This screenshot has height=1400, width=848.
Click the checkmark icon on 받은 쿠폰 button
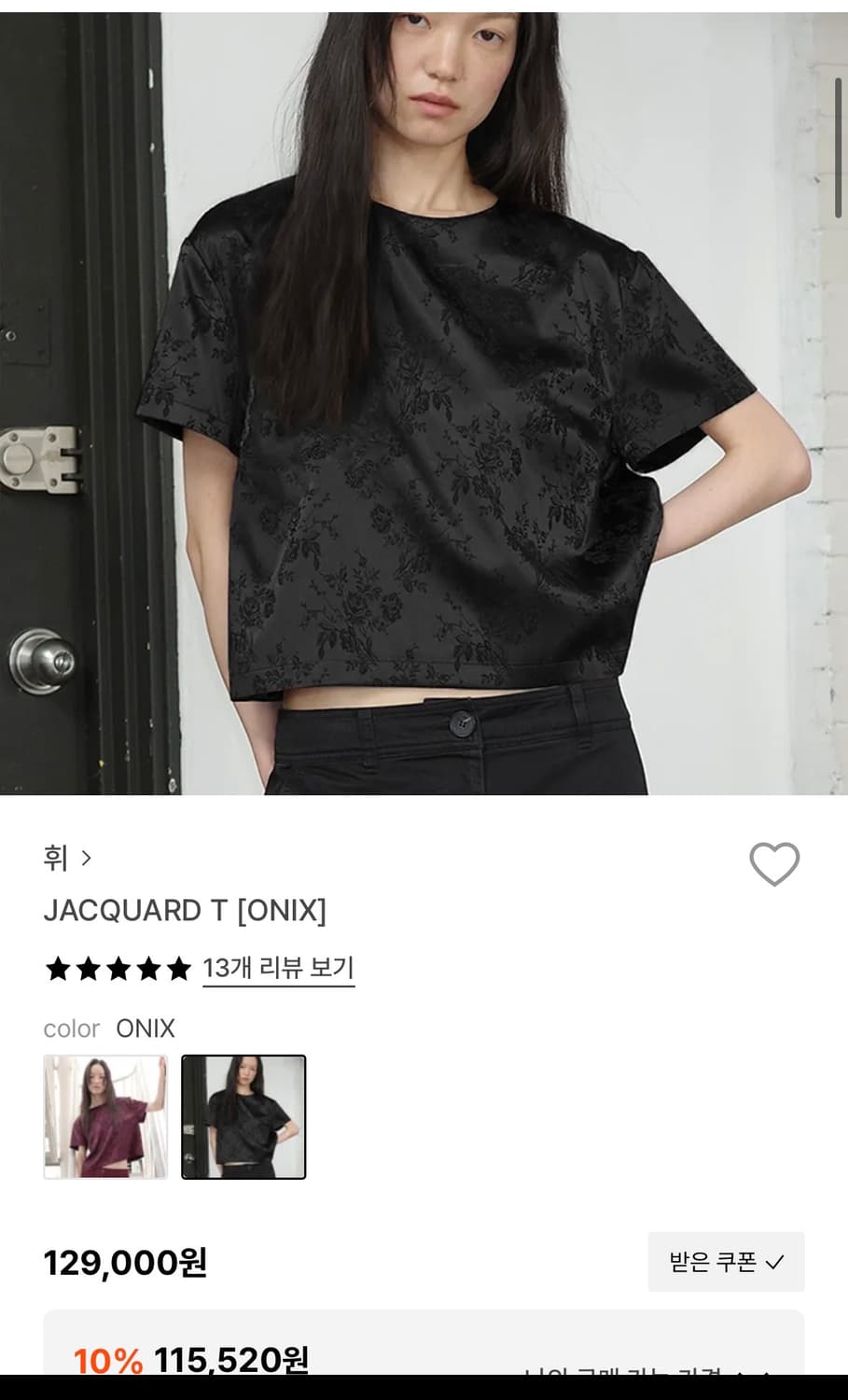coord(775,1260)
